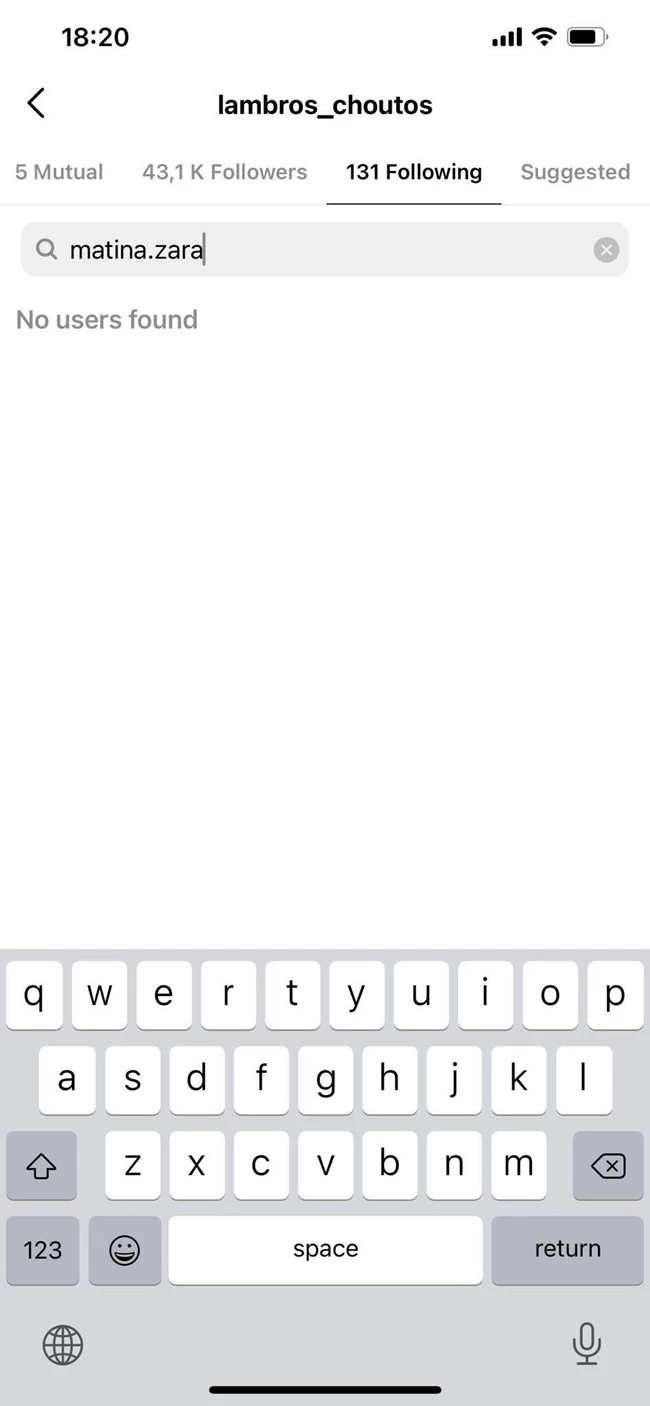Clear the search text with the X
Image resolution: width=650 pixels, height=1406 pixels.
point(606,250)
